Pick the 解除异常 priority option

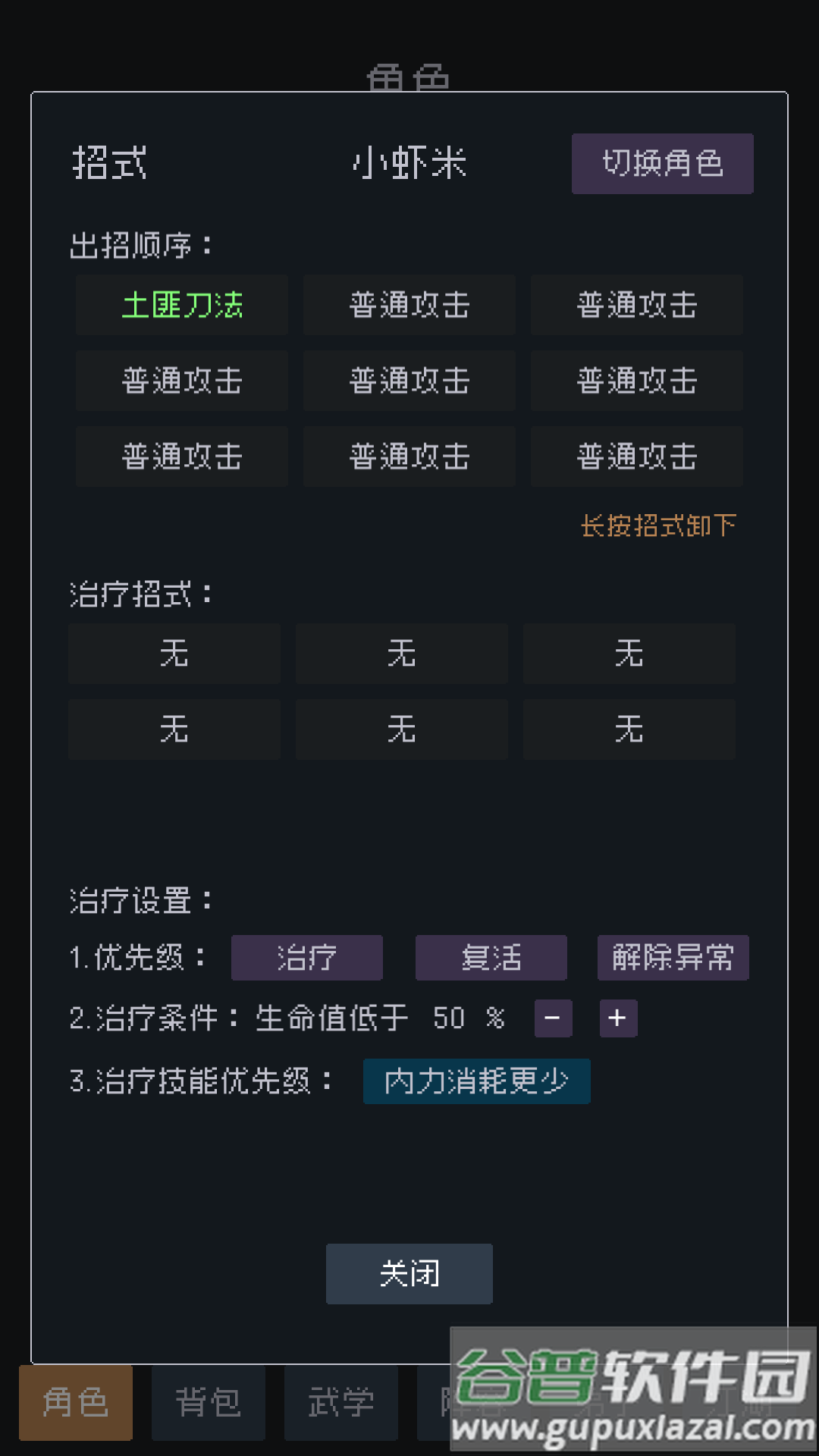pos(673,958)
